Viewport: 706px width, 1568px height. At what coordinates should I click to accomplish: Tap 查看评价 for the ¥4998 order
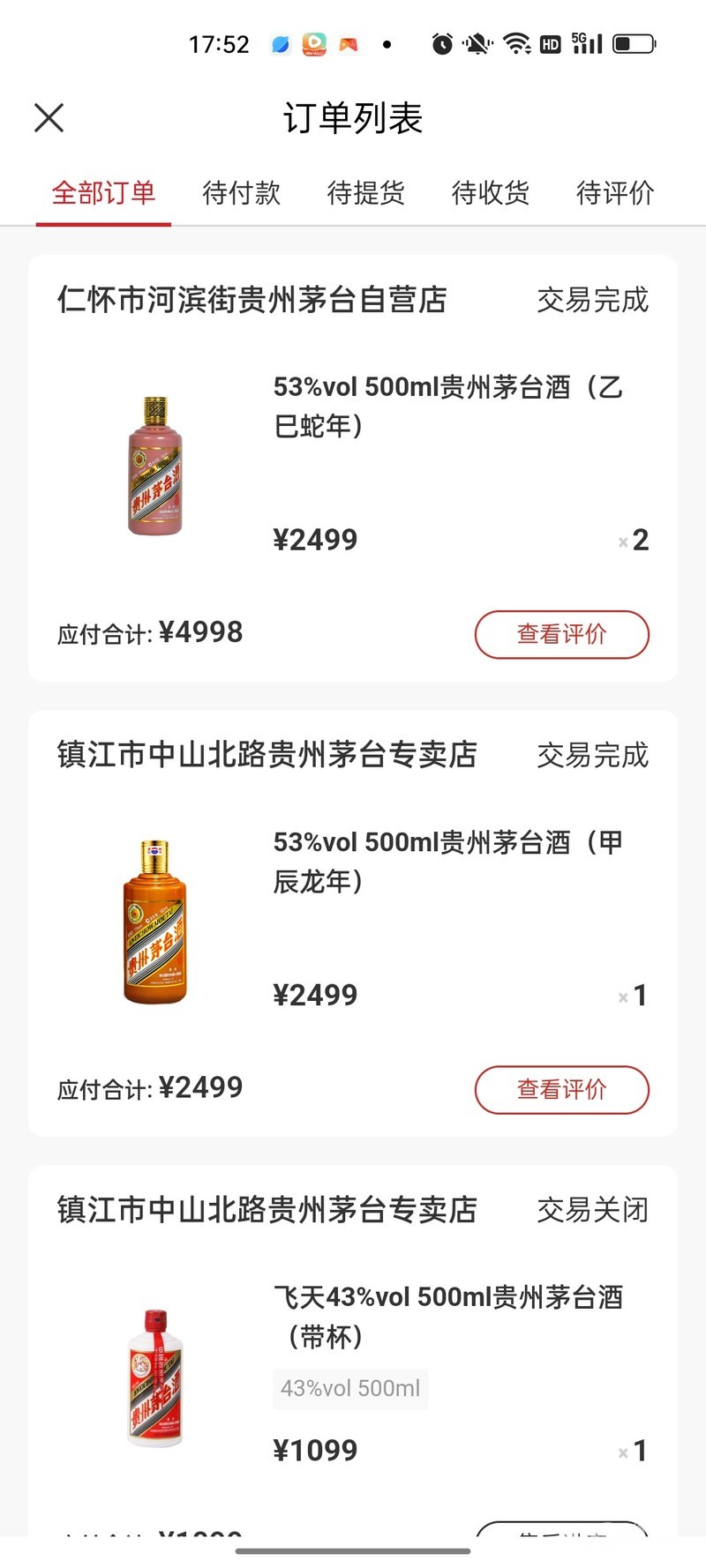561,634
